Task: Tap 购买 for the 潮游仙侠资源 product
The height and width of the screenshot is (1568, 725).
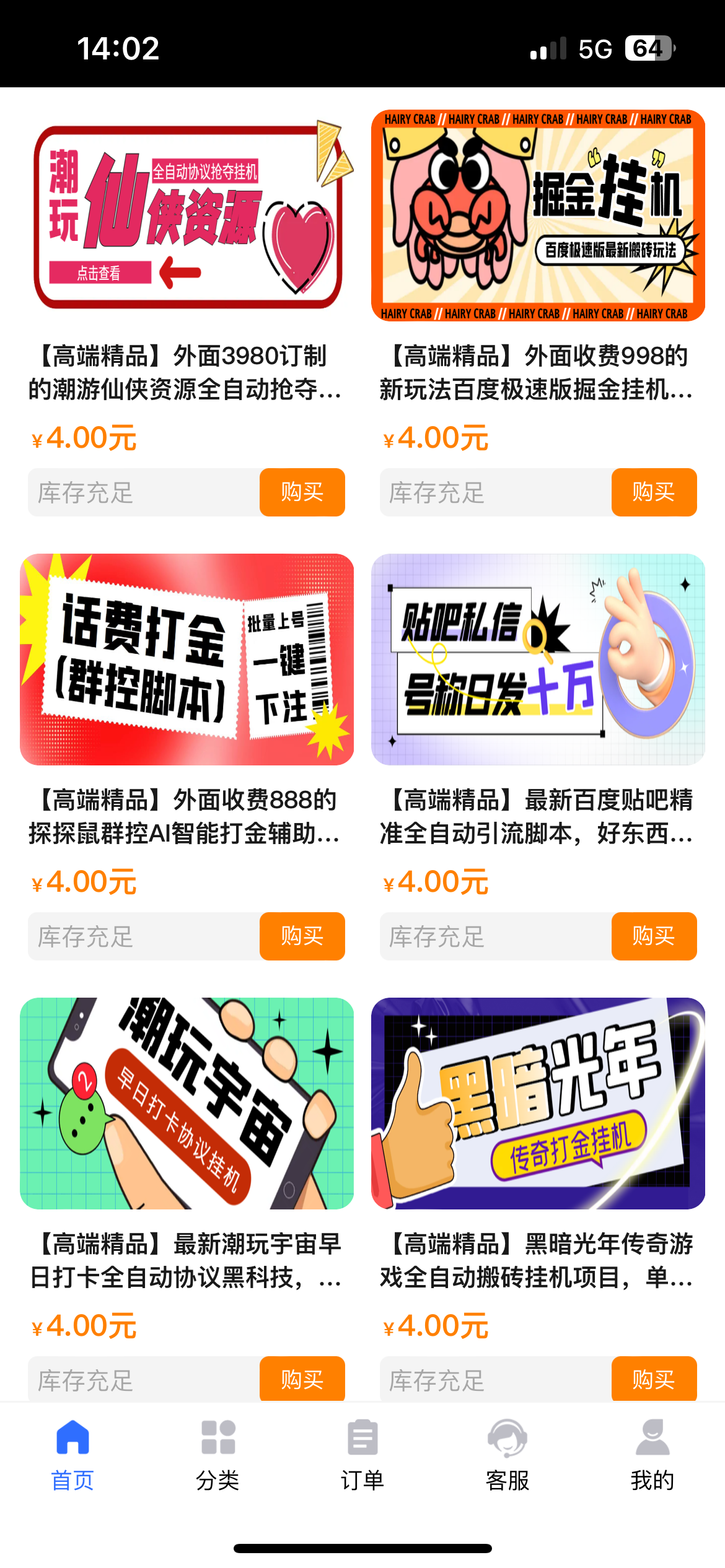Action: [x=302, y=492]
